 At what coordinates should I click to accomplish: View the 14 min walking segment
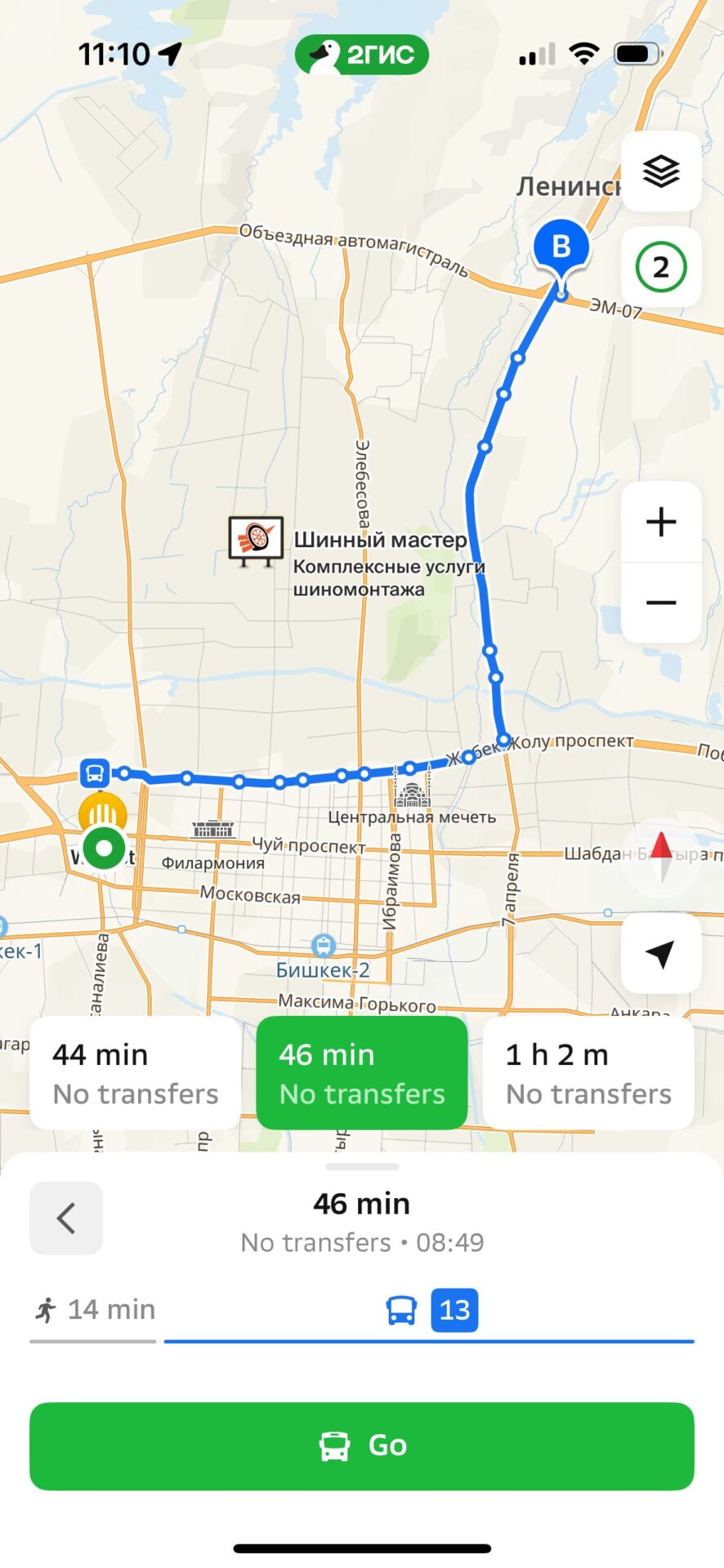[93, 1310]
